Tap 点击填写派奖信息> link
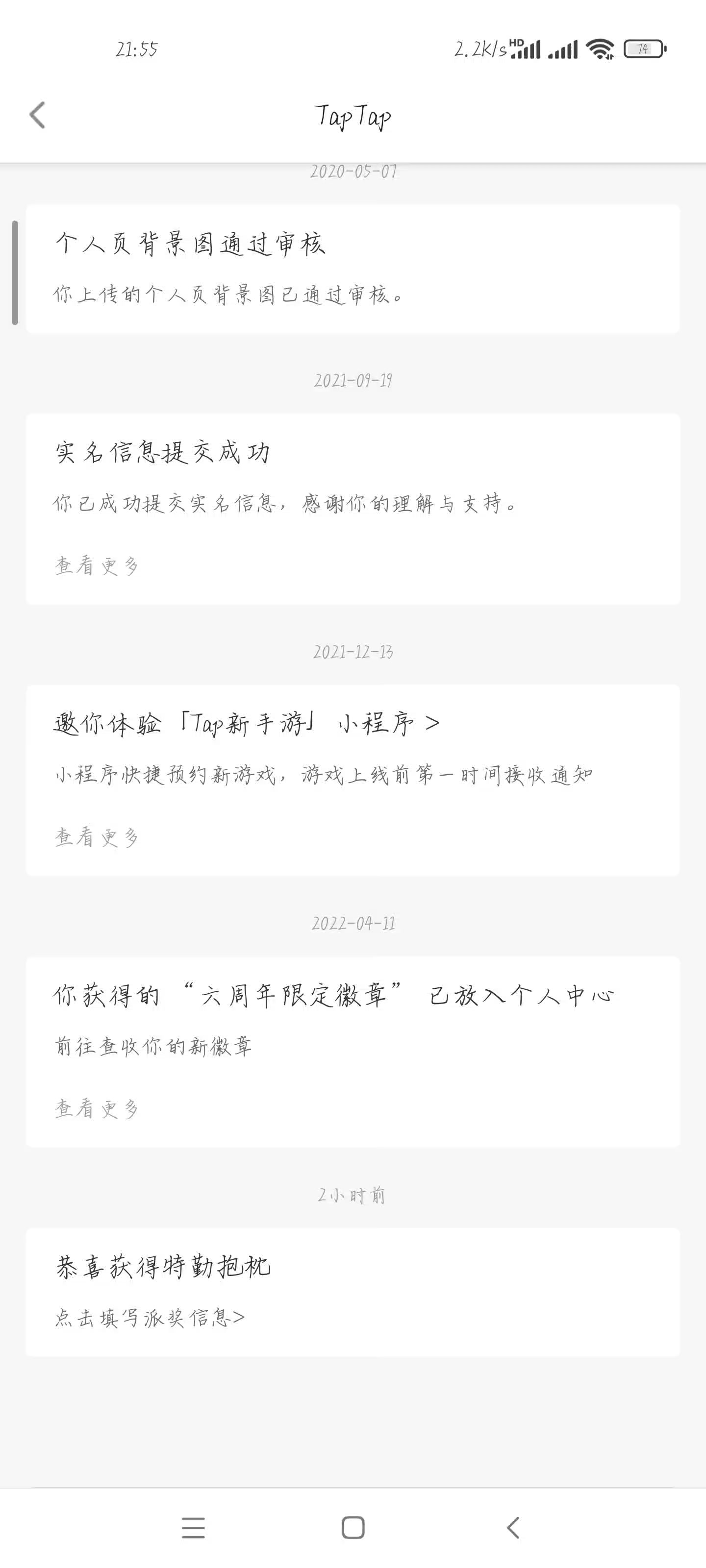The image size is (706, 1568). coord(150,1317)
